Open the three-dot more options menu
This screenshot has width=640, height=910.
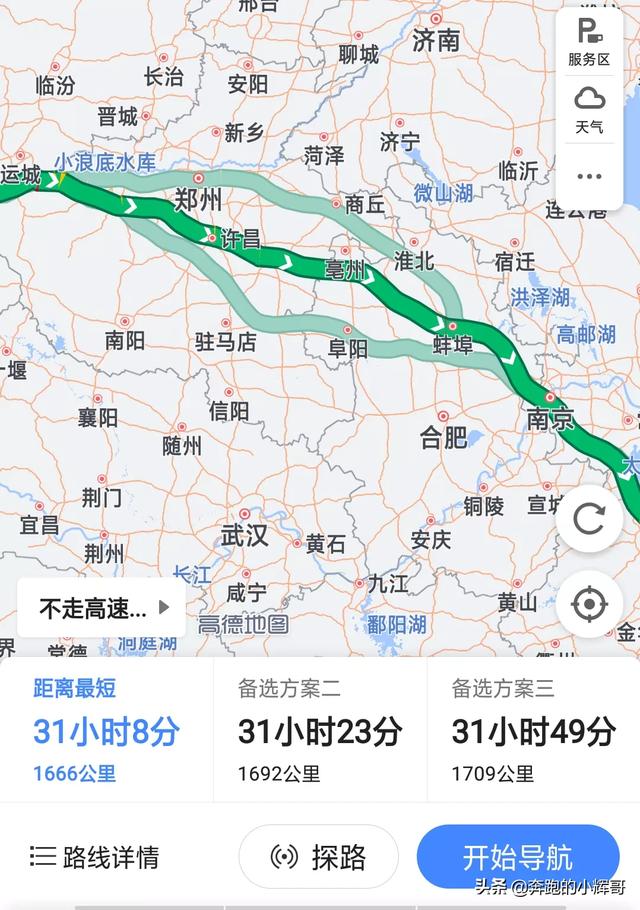[x=589, y=176]
